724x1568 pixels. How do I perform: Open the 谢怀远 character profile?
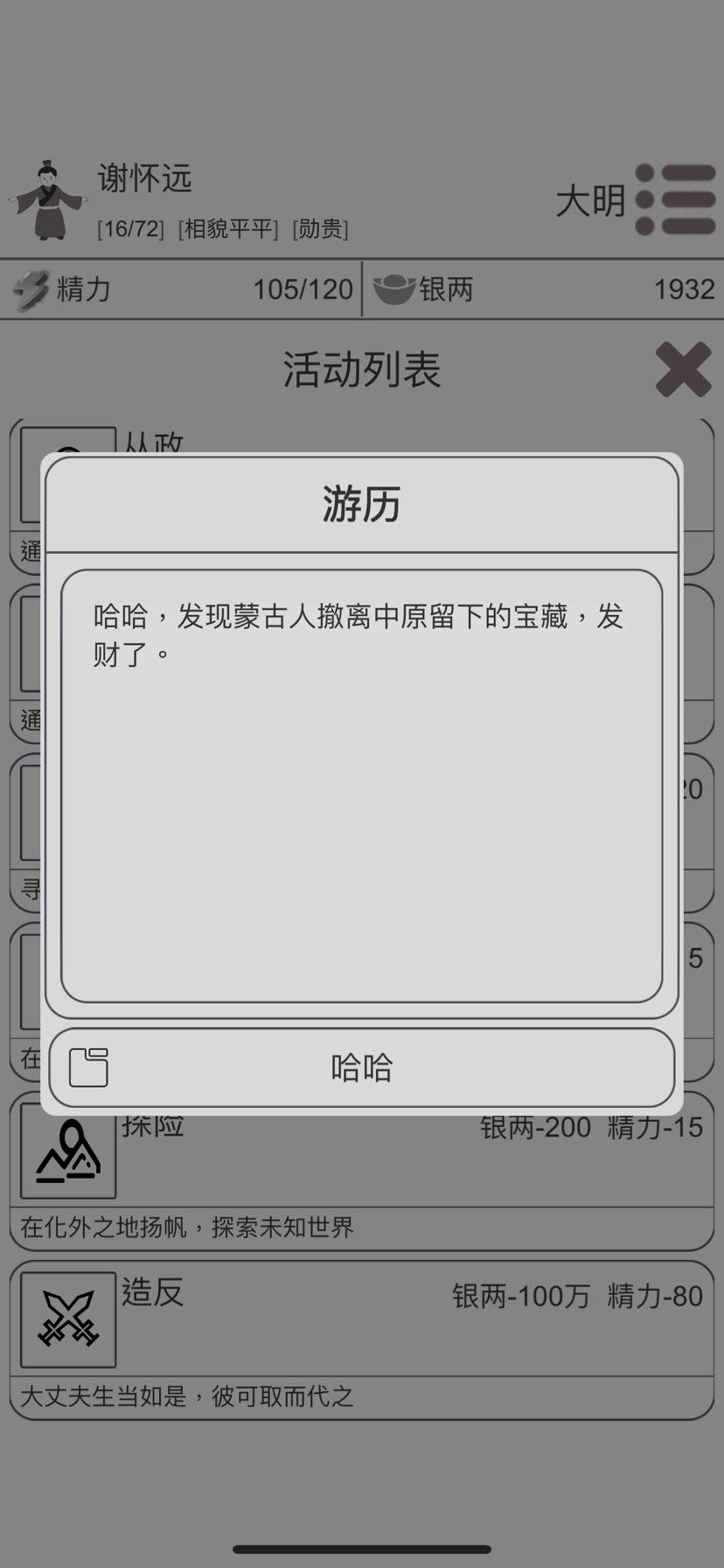[50, 200]
